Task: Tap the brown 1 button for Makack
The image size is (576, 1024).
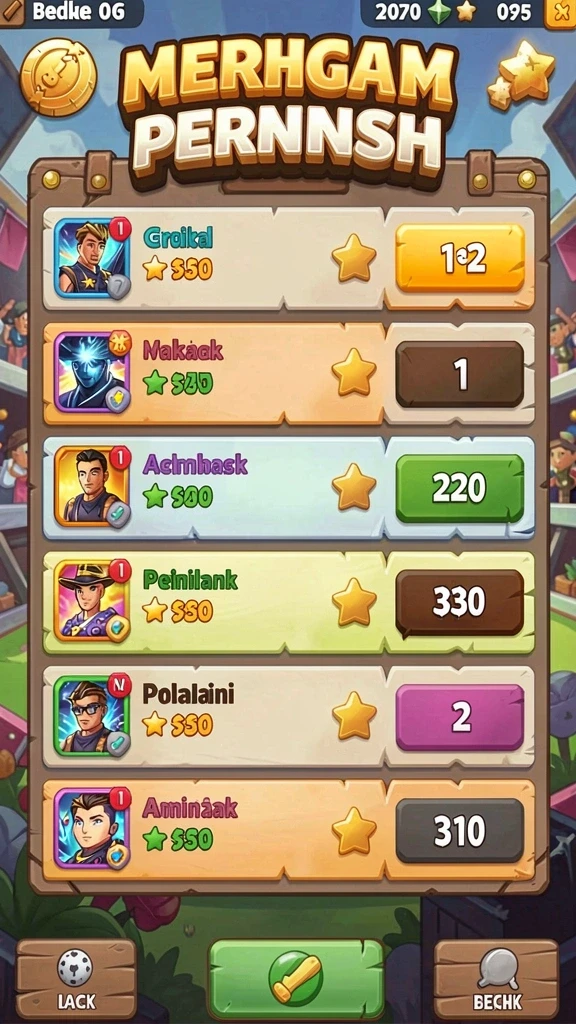Action: click(460, 374)
